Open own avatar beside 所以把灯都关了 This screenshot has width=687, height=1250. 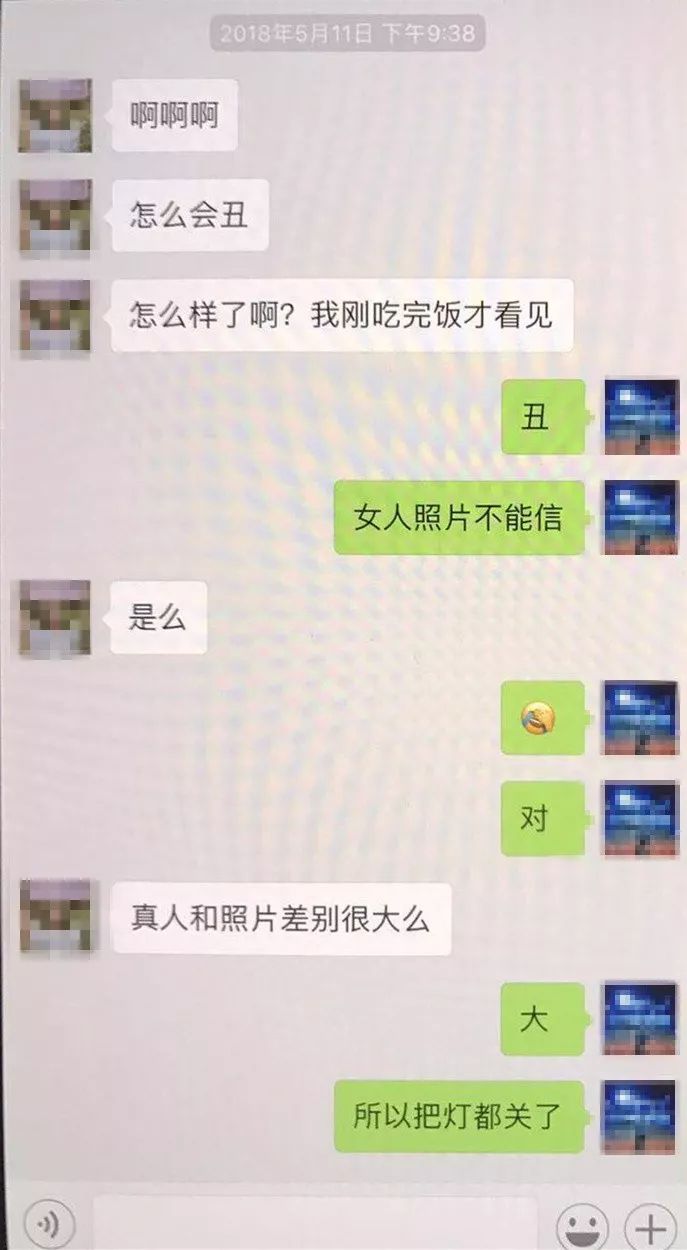pos(641,1116)
